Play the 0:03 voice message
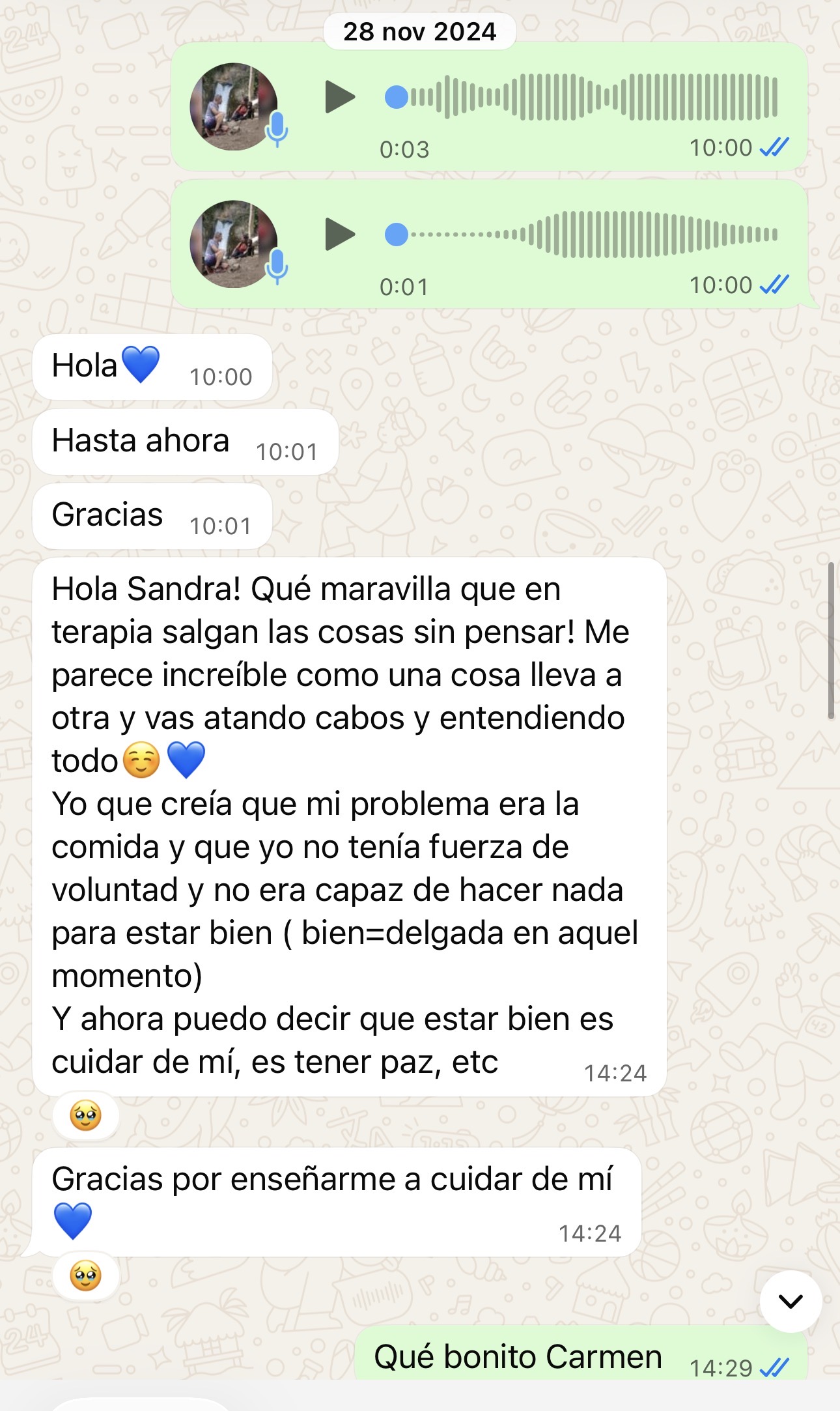840x1411 pixels. click(340, 97)
